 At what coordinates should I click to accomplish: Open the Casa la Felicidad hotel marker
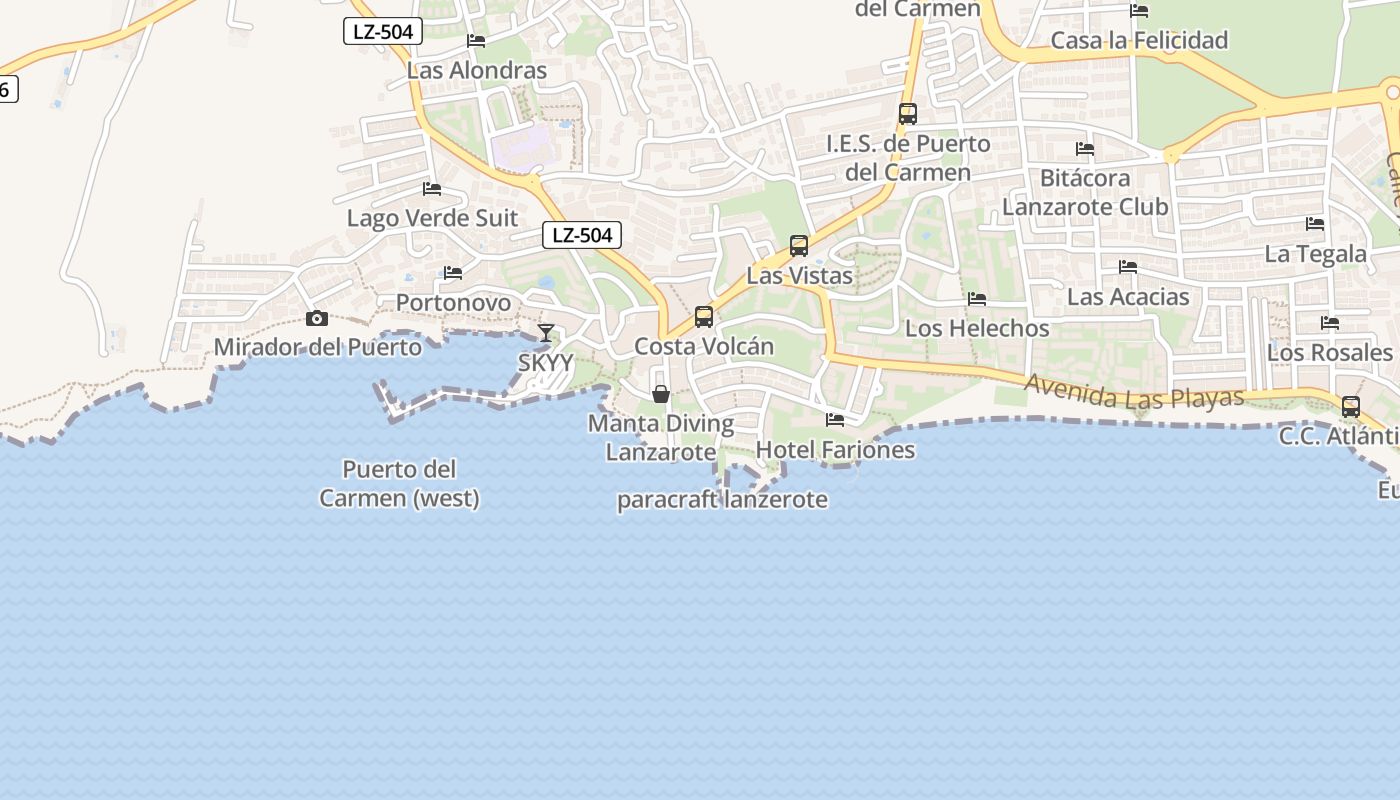(1139, 11)
